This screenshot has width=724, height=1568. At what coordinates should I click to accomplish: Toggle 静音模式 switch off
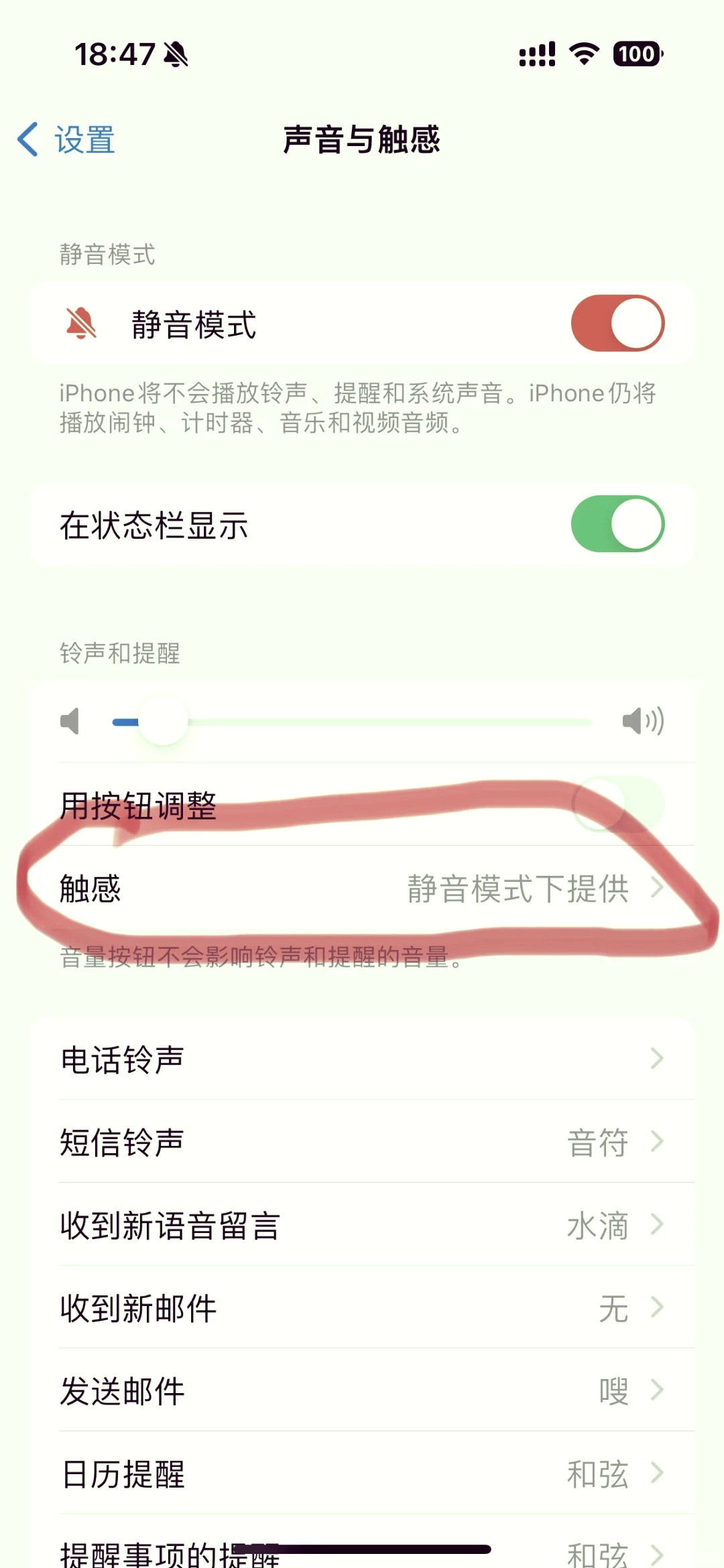pyautogui.click(x=617, y=324)
